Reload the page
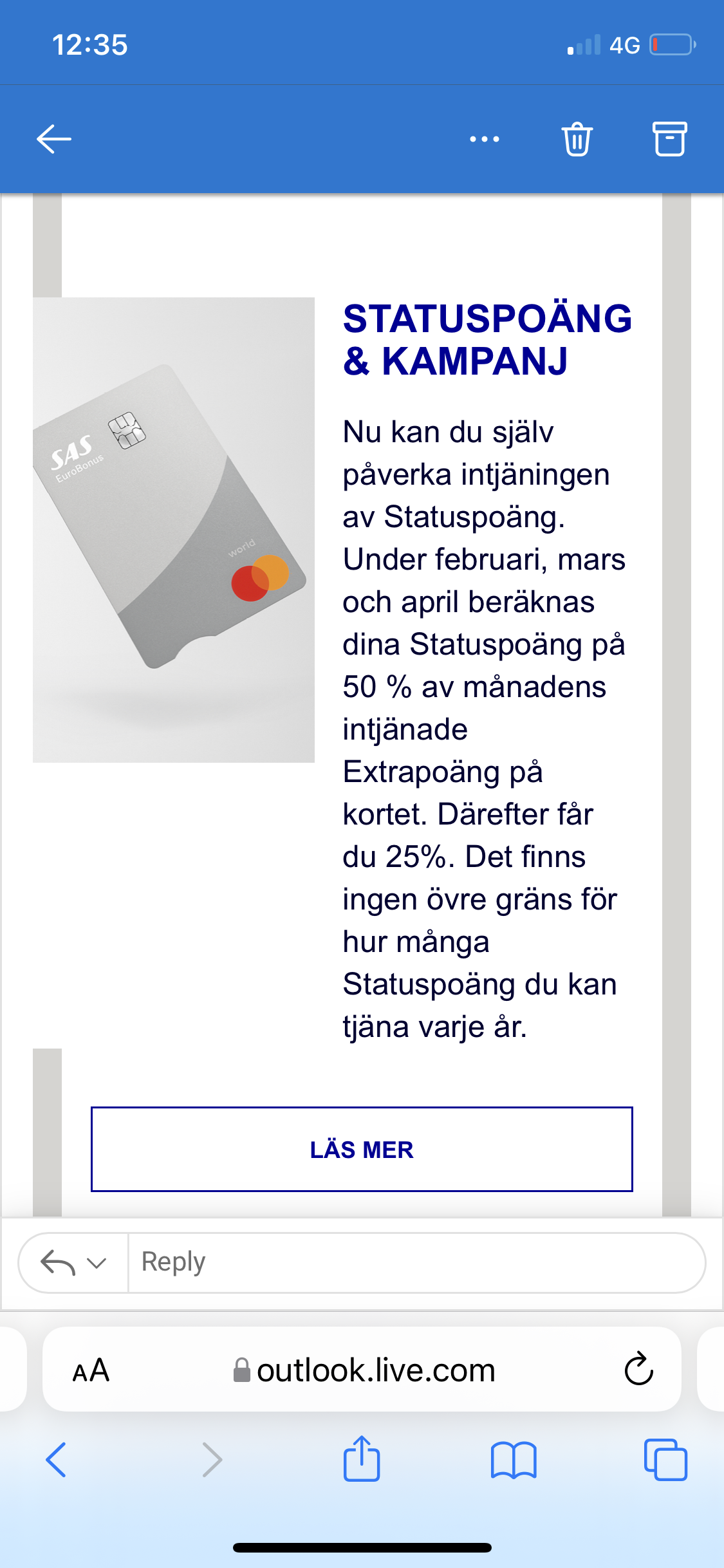Image resolution: width=724 pixels, height=1568 pixels. click(x=638, y=1369)
